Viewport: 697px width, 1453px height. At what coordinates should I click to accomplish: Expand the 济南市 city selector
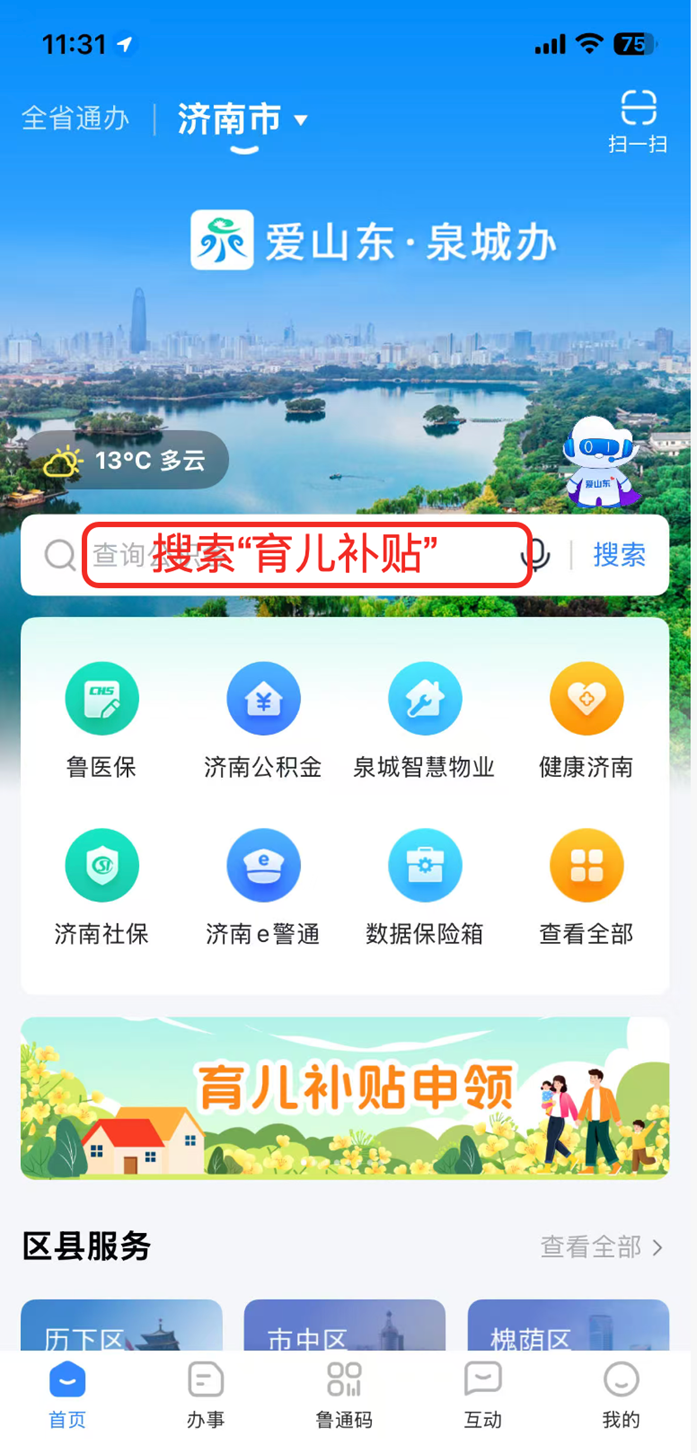(243, 120)
